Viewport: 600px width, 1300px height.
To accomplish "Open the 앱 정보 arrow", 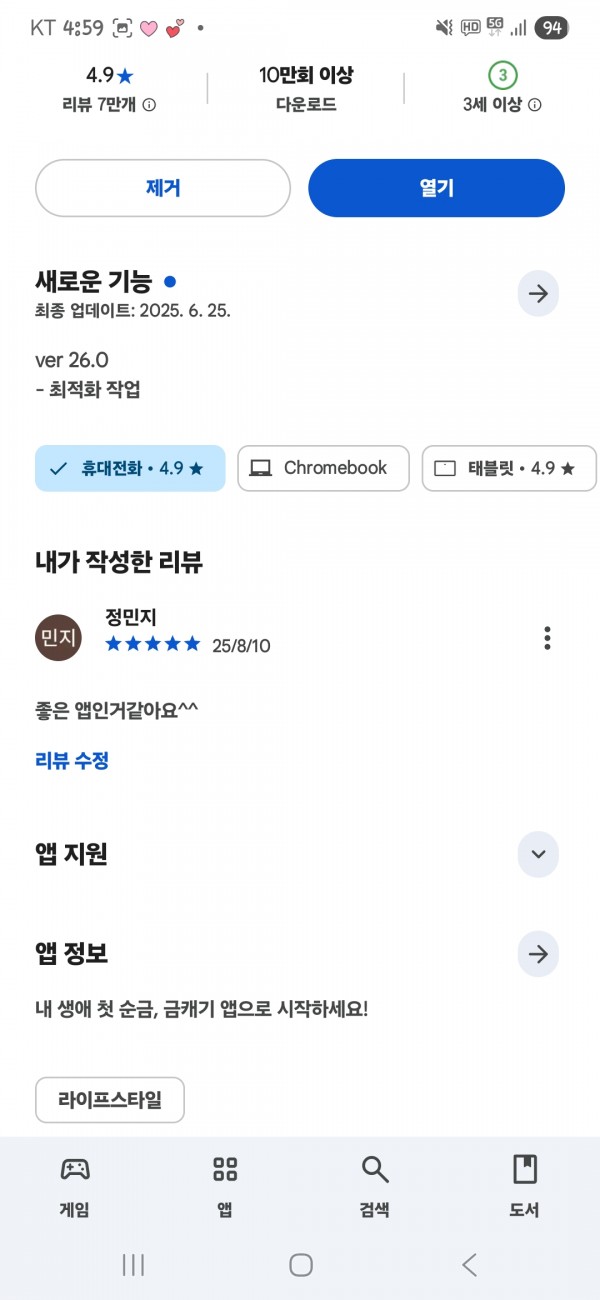I will coord(538,955).
